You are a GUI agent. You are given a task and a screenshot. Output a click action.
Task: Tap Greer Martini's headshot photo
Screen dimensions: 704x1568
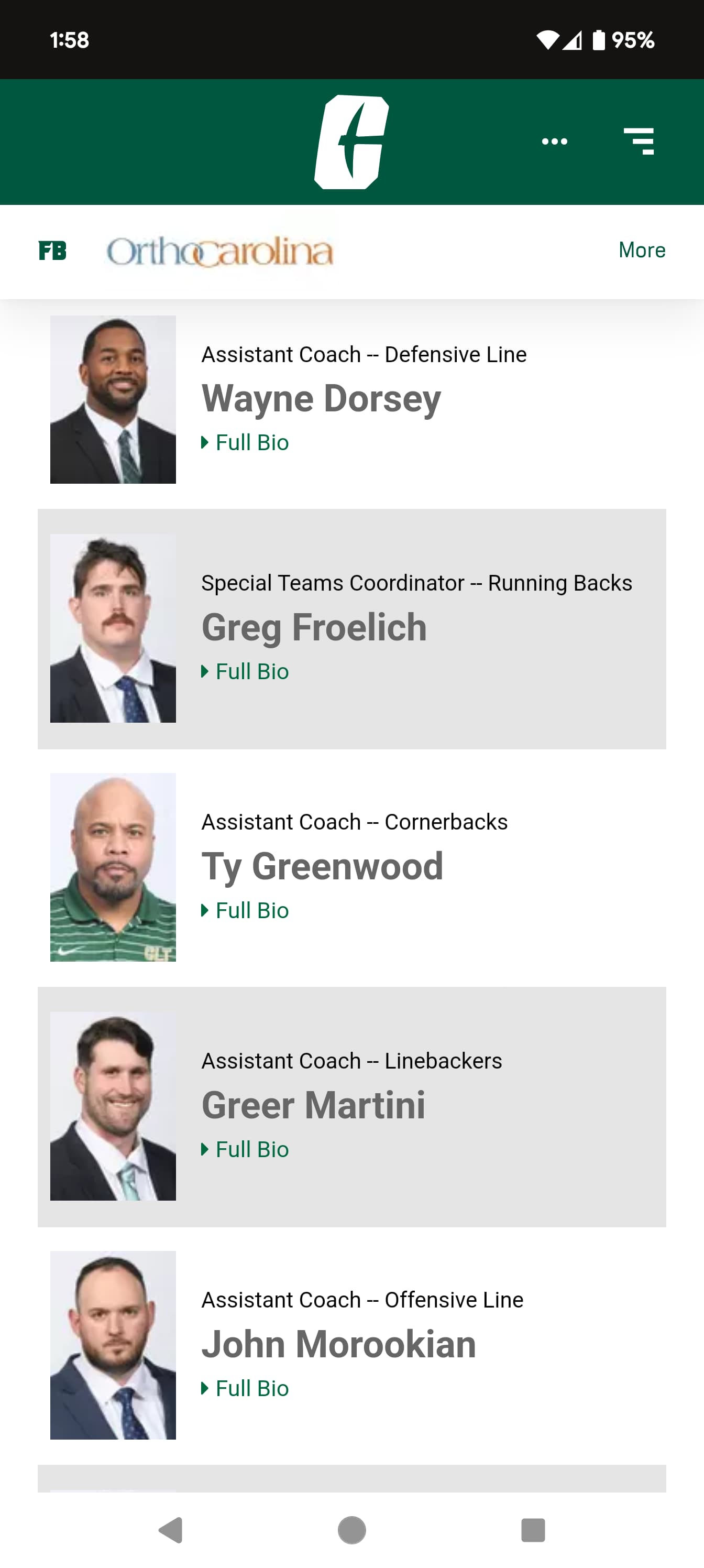pos(113,1106)
